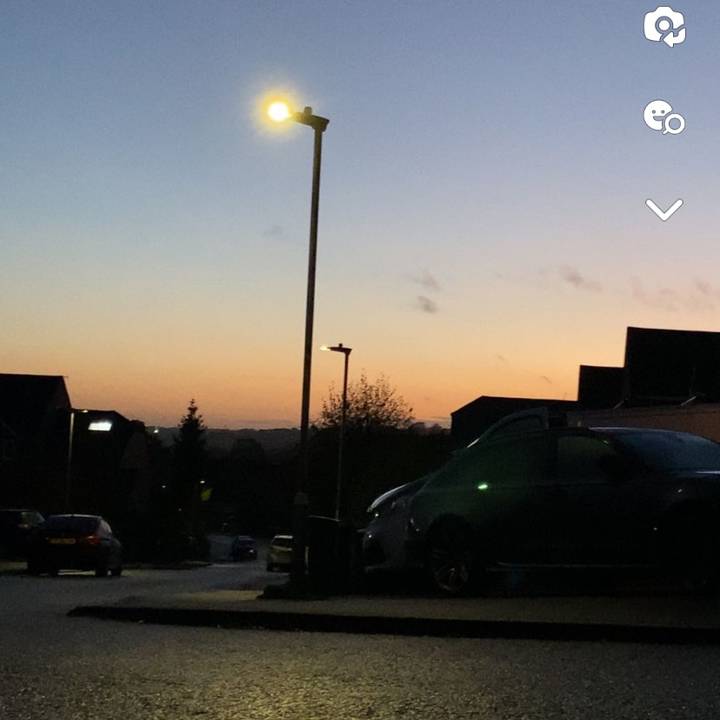
Task: Flip the camera with the switch-camera icon
Action: pos(664,26)
